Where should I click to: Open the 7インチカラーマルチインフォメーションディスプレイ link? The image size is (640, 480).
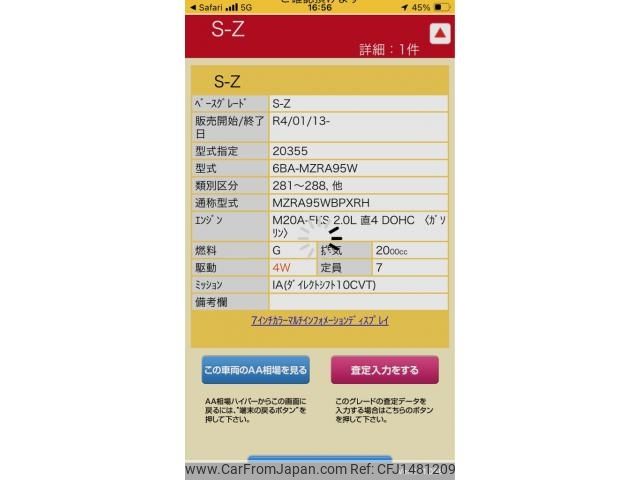coord(320,321)
